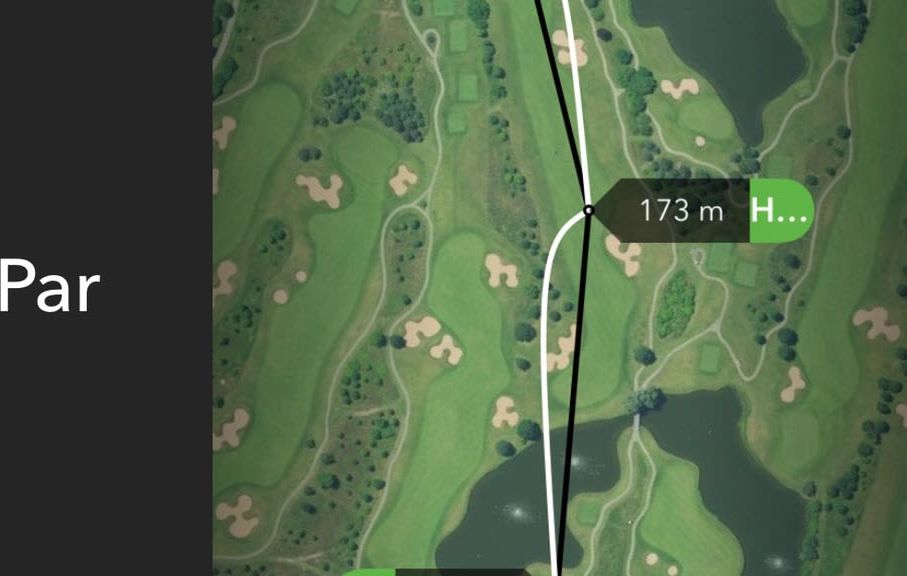Tap the green H… club tag beside 173 m
Image resolution: width=907 pixels, height=576 pixels.
pos(781,211)
